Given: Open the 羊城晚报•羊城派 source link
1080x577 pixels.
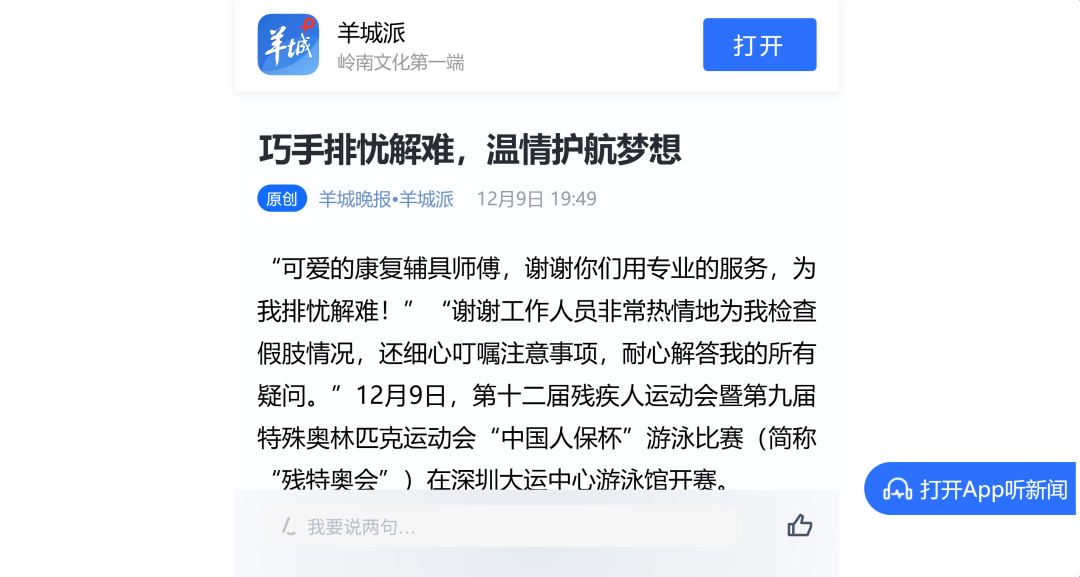Looking at the screenshot, I should pyautogui.click(x=386, y=199).
